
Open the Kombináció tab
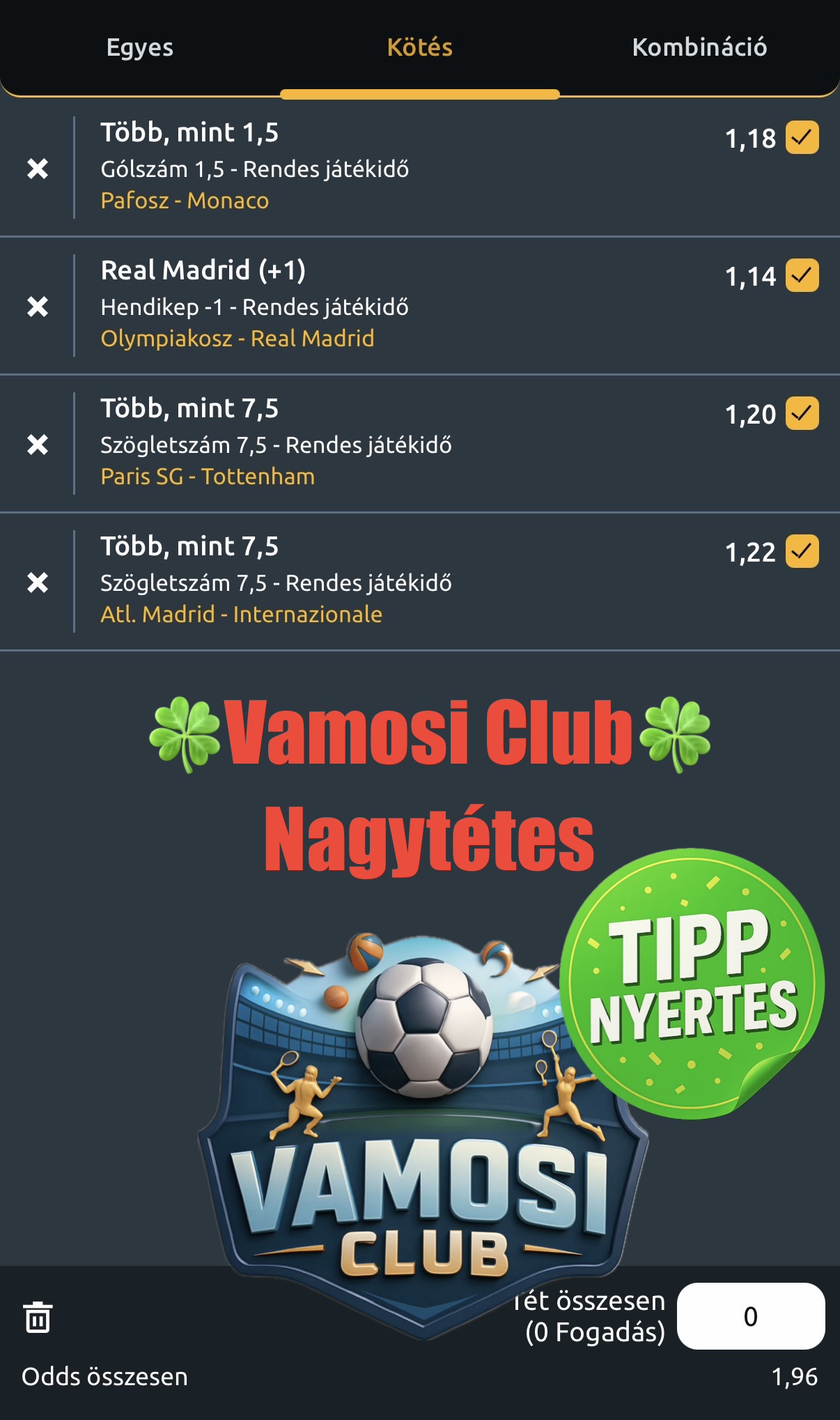[x=699, y=47]
